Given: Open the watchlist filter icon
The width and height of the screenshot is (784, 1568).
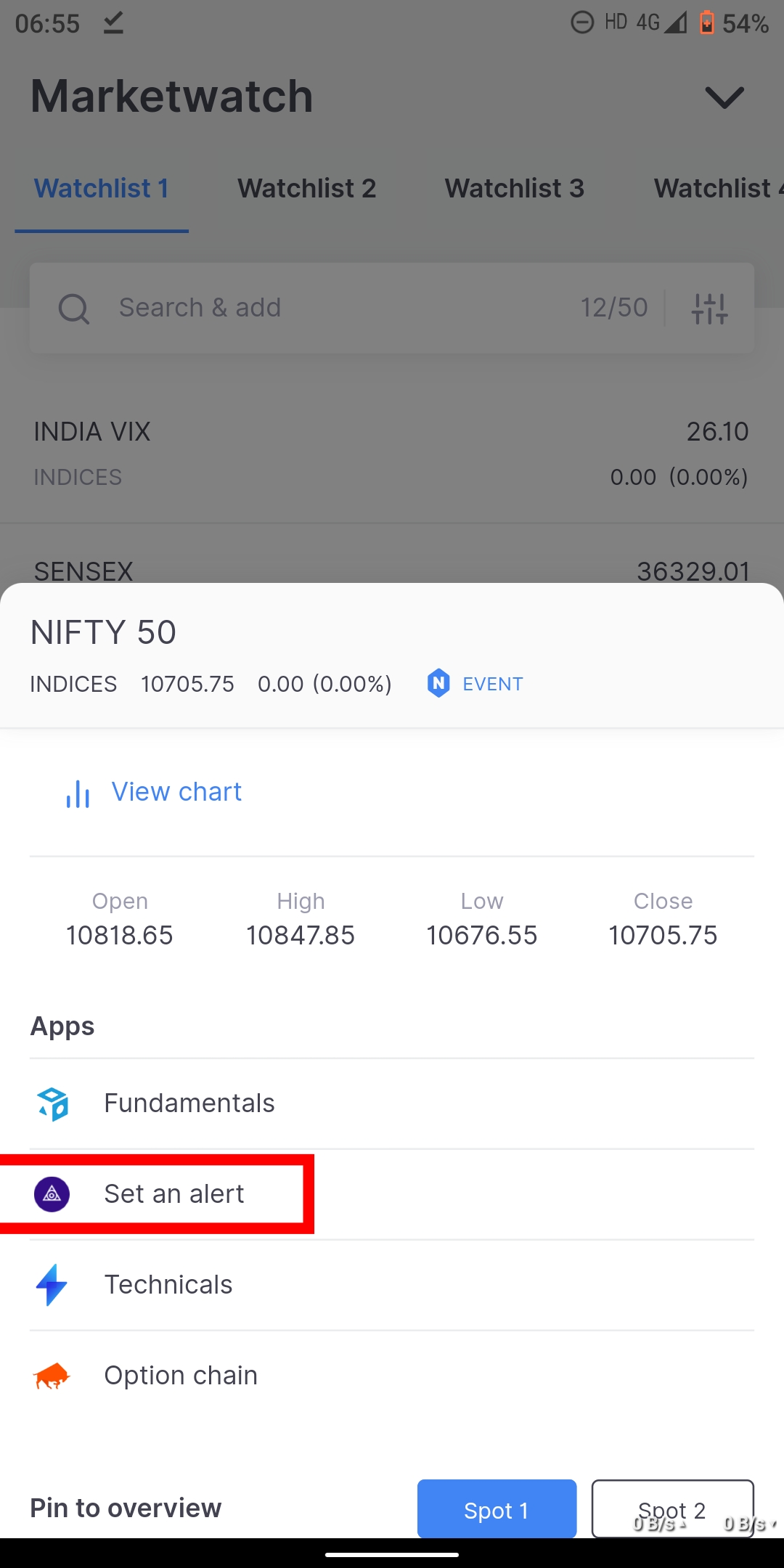Looking at the screenshot, I should (709, 308).
